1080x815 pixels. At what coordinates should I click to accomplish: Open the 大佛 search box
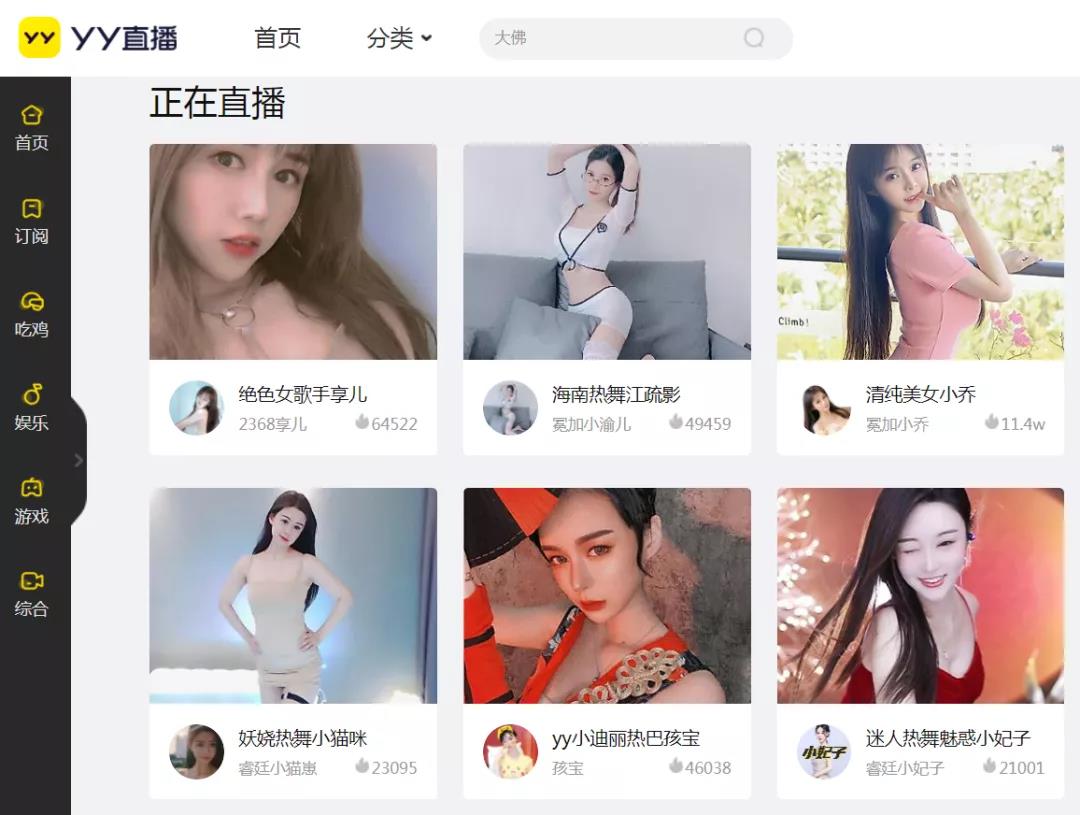610,38
